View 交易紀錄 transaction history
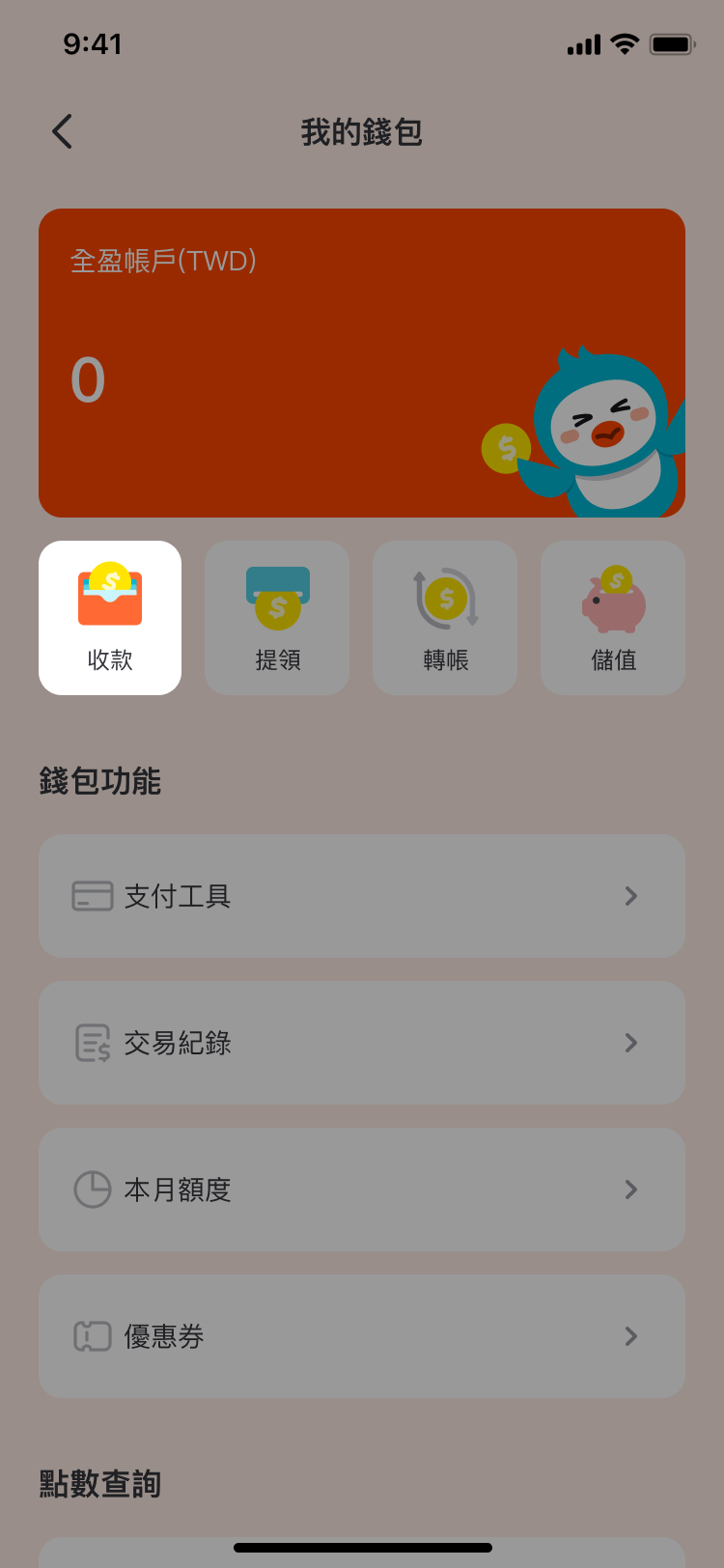The image size is (724, 1568). tap(362, 1043)
